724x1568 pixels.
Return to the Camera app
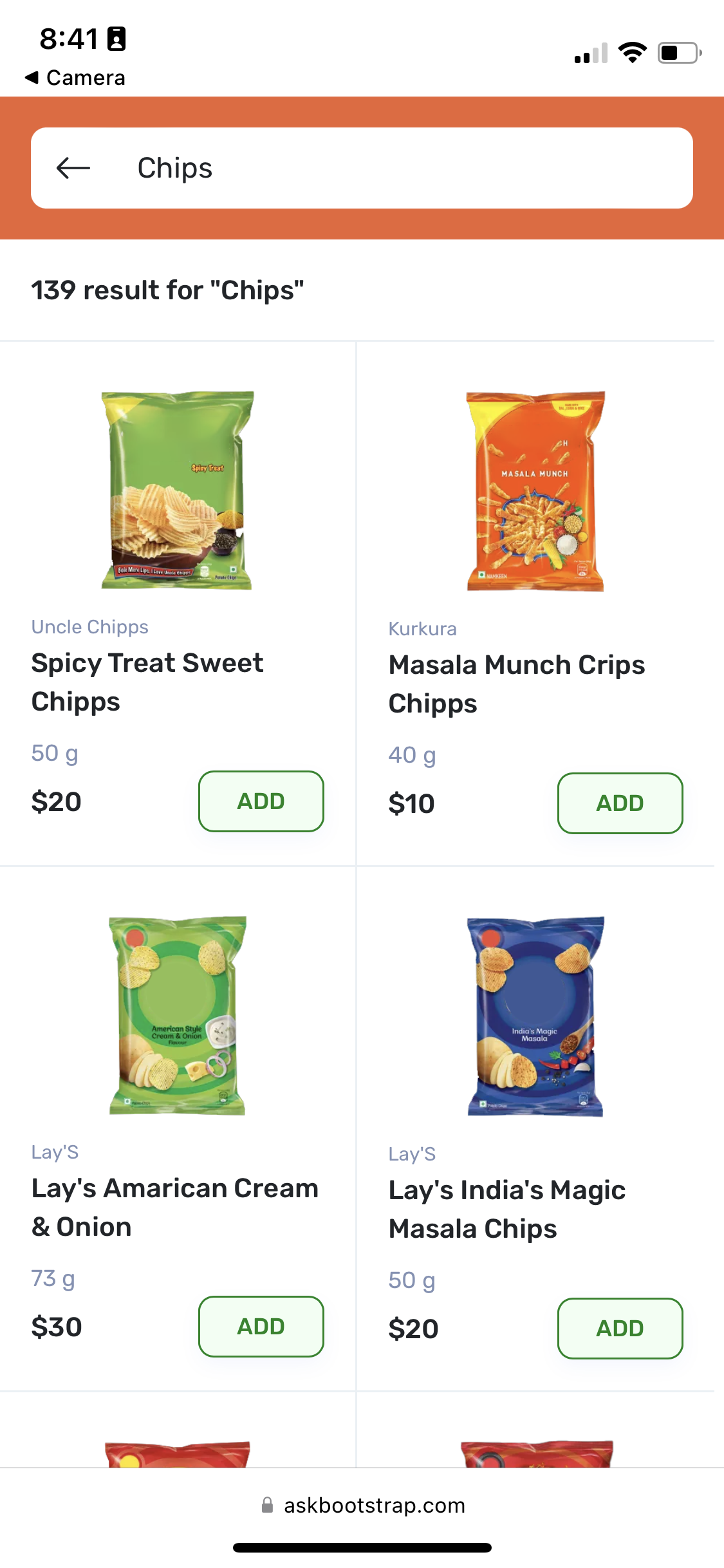tap(75, 78)
